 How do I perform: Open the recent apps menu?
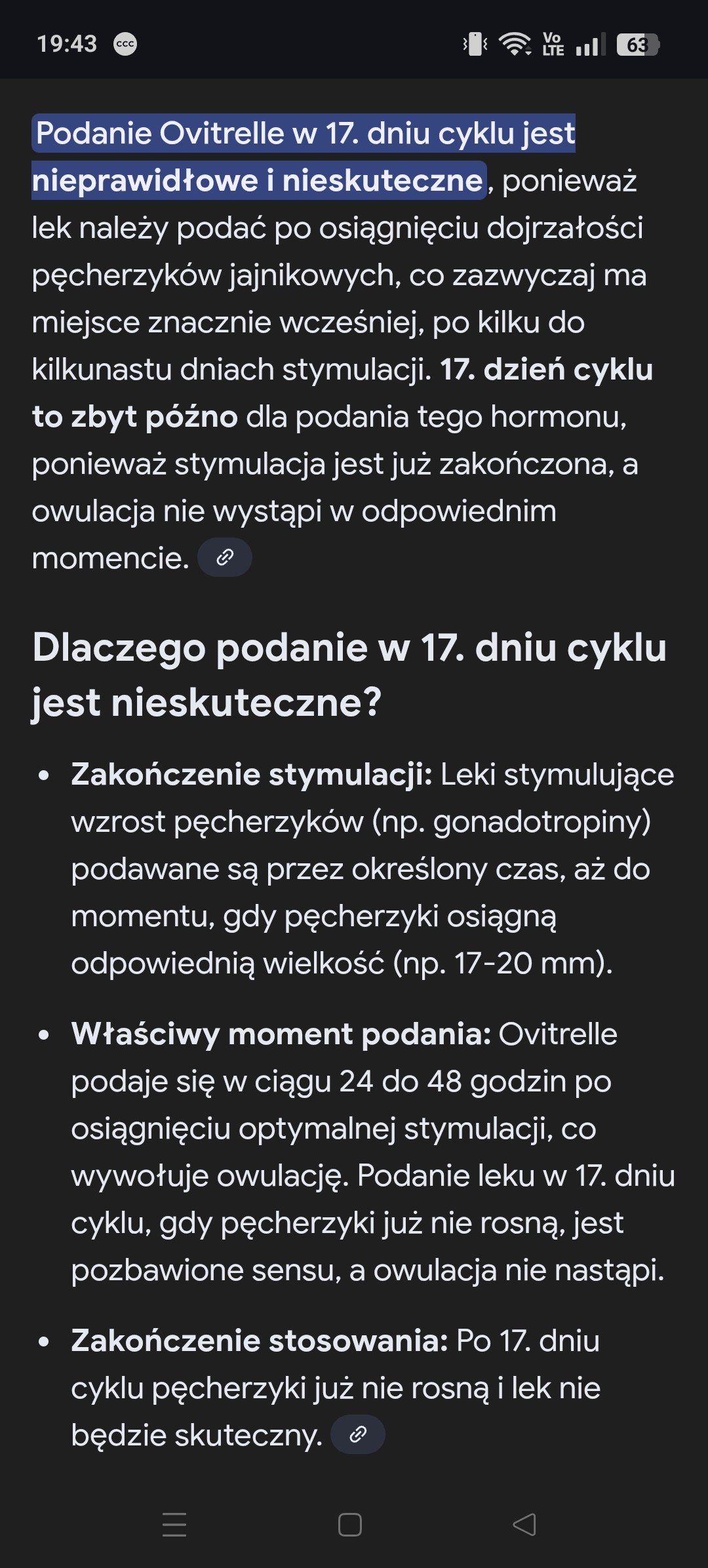pos(174,1525)
